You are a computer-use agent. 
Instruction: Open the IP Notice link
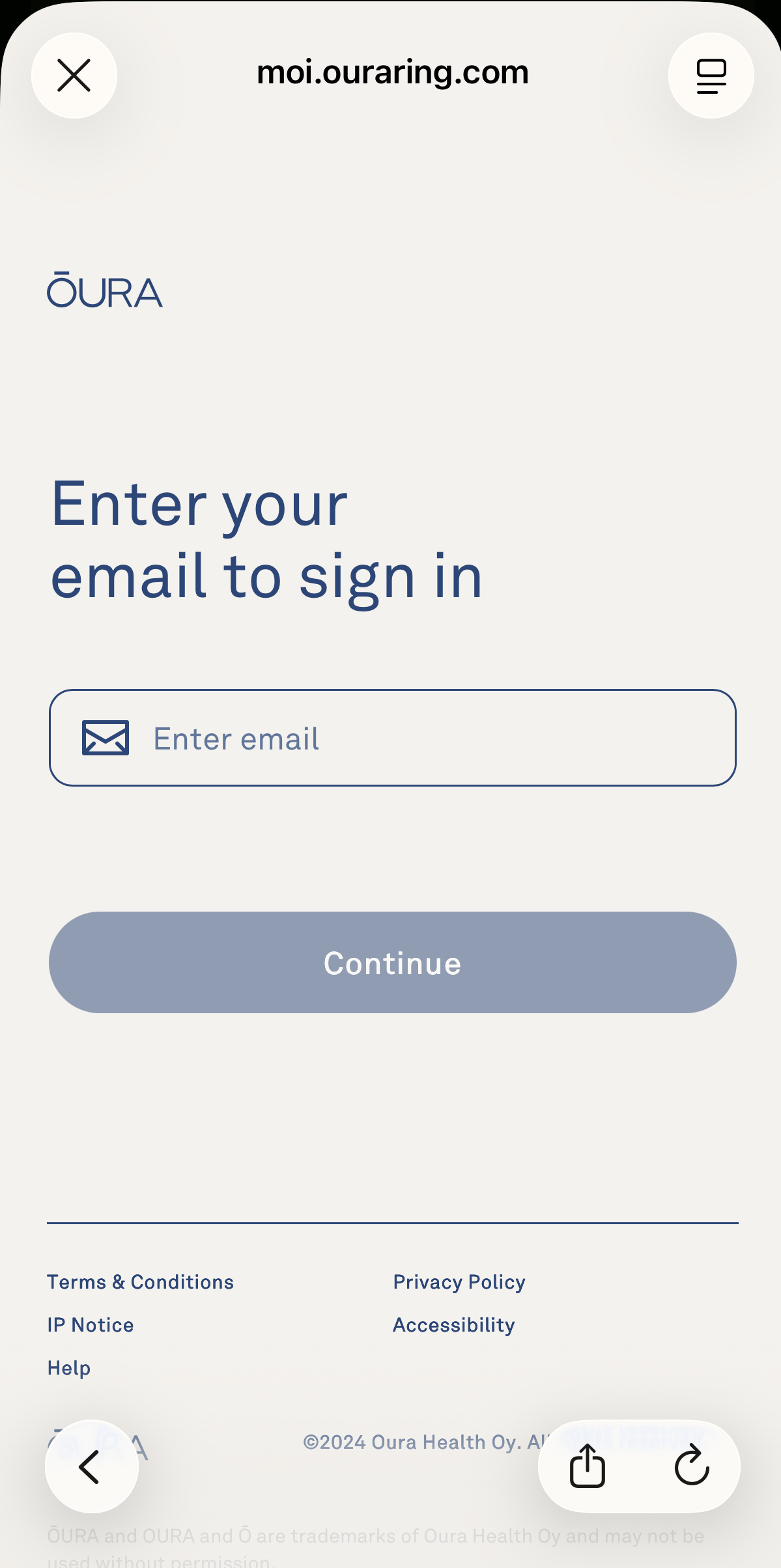point(91,1324)
